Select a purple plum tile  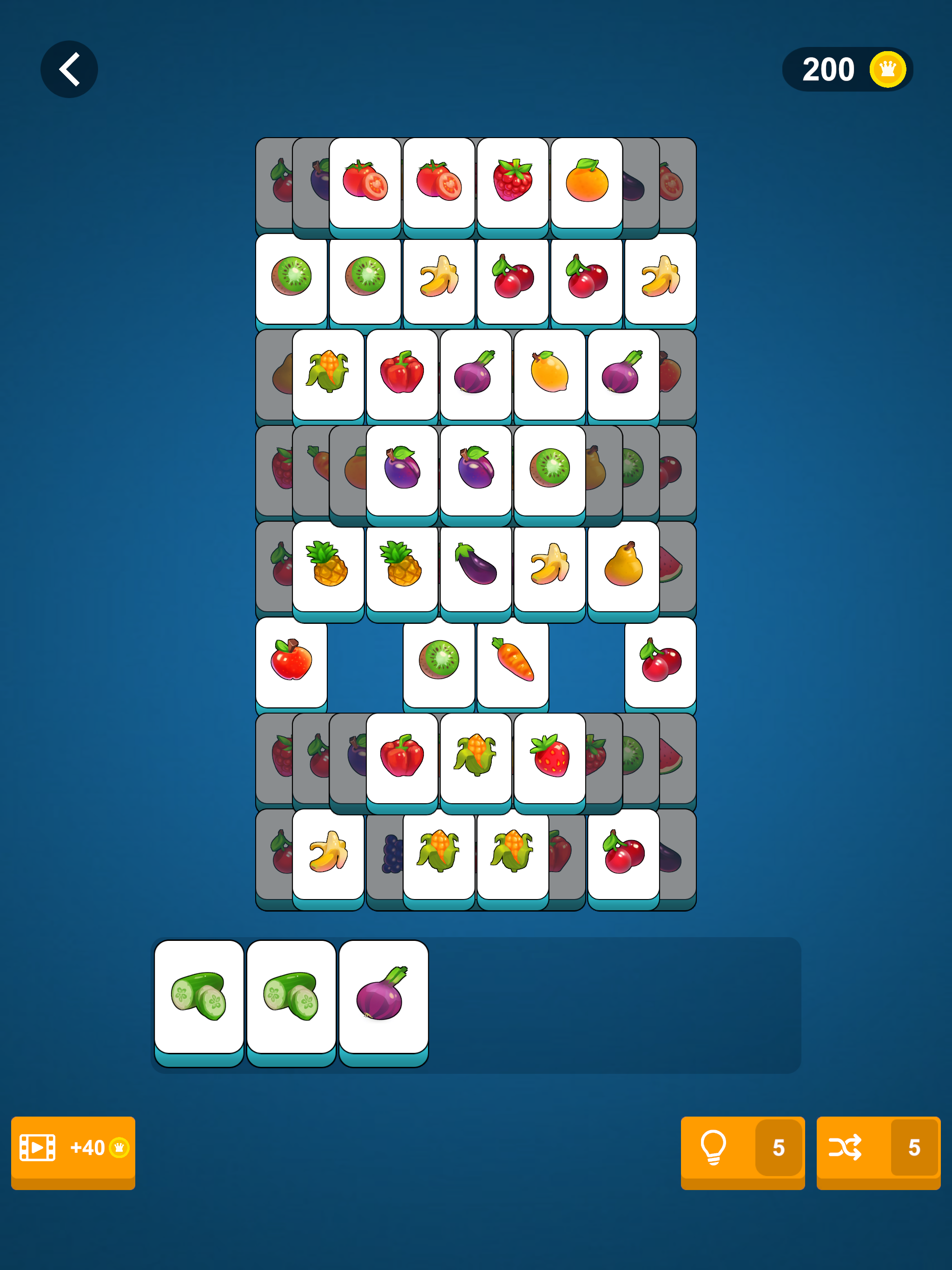pos(401,471)
